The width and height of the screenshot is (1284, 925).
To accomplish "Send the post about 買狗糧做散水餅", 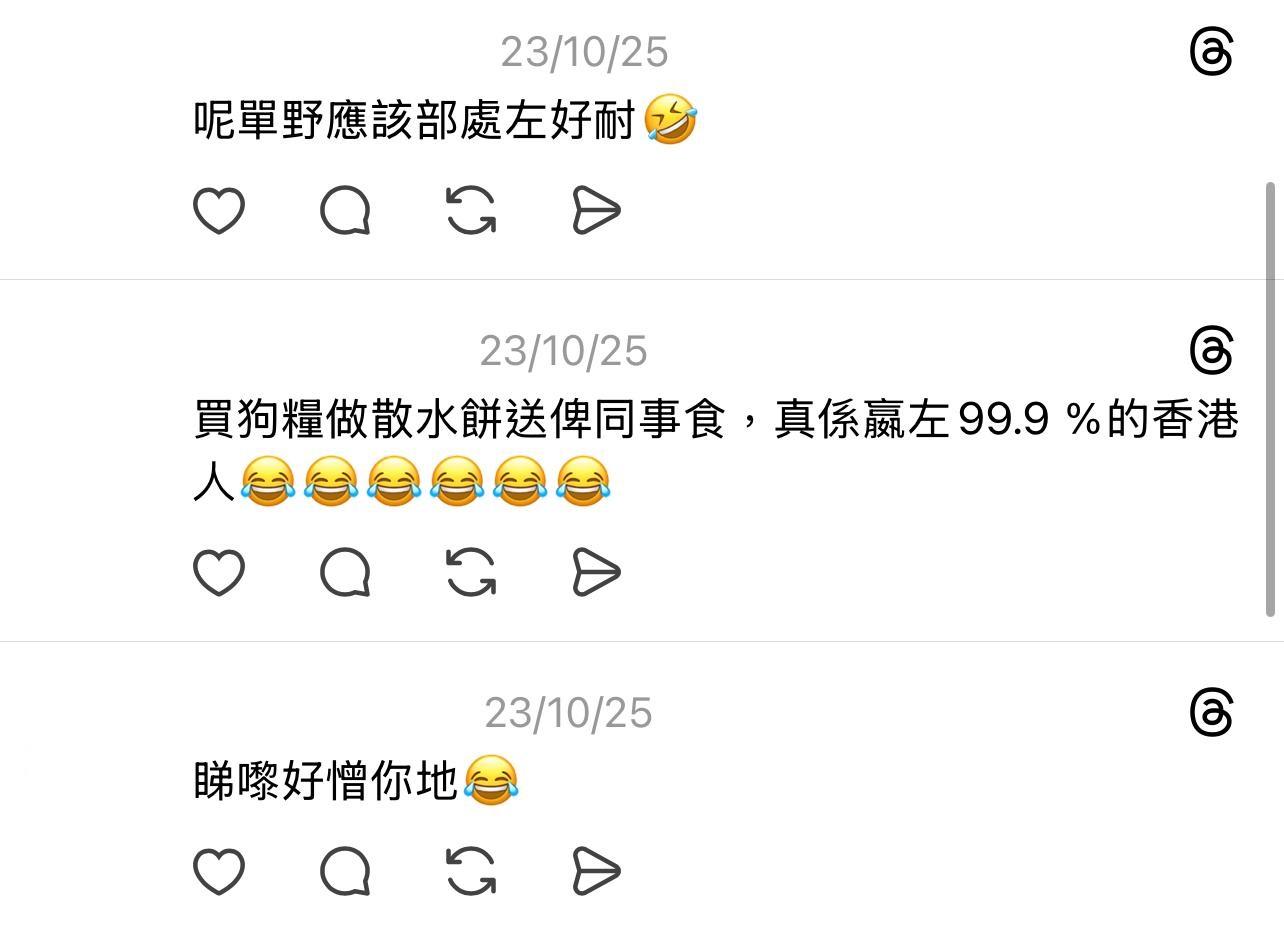I will pyautogui.click(x=597, y=573).
